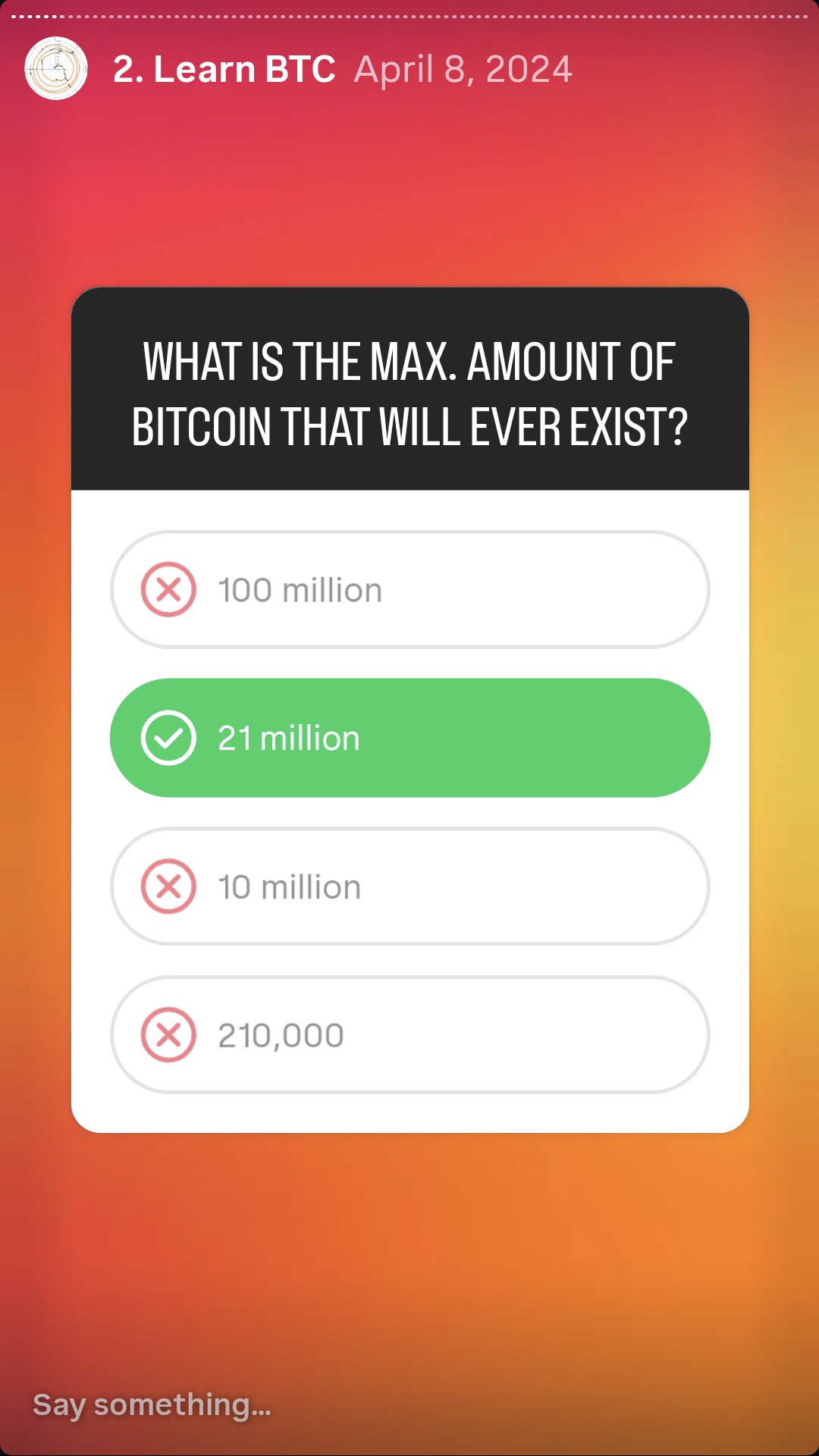
Task: Pick the 10 million quiz option
Action: point(409,886)
